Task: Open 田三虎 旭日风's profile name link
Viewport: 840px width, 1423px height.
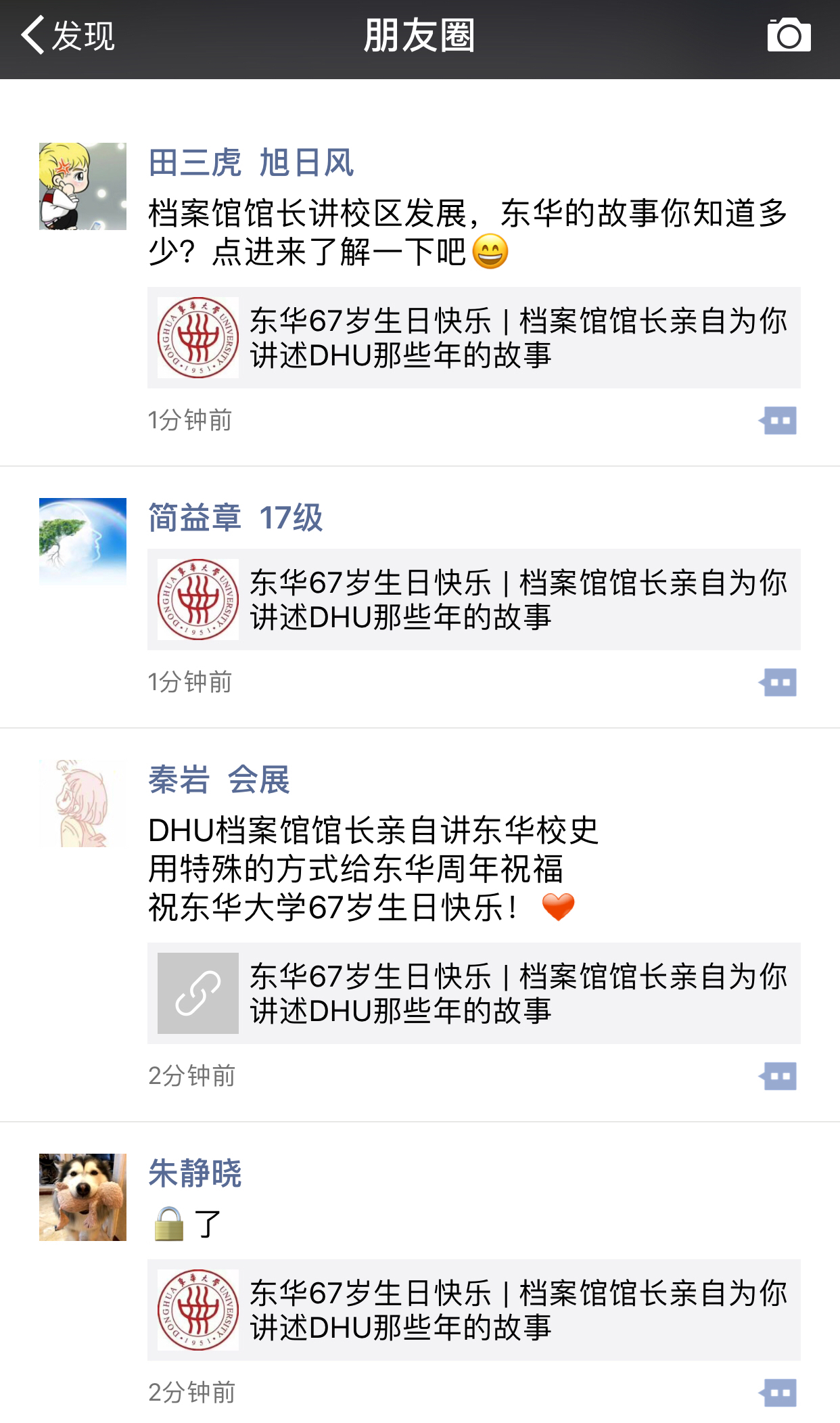Action: point(251,163)
